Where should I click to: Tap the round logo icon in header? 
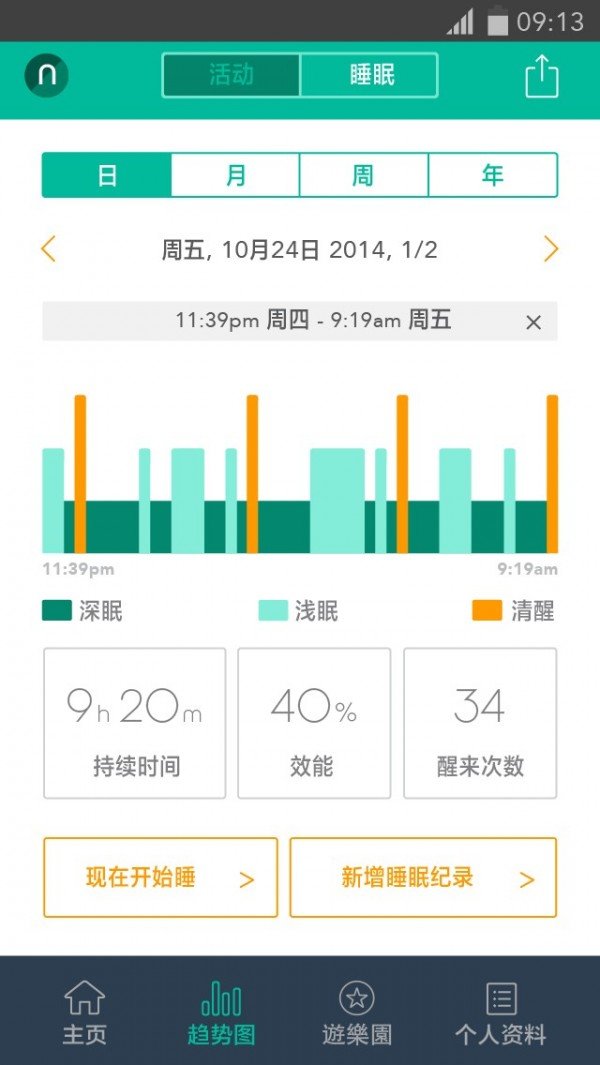(x=46, y=75)
